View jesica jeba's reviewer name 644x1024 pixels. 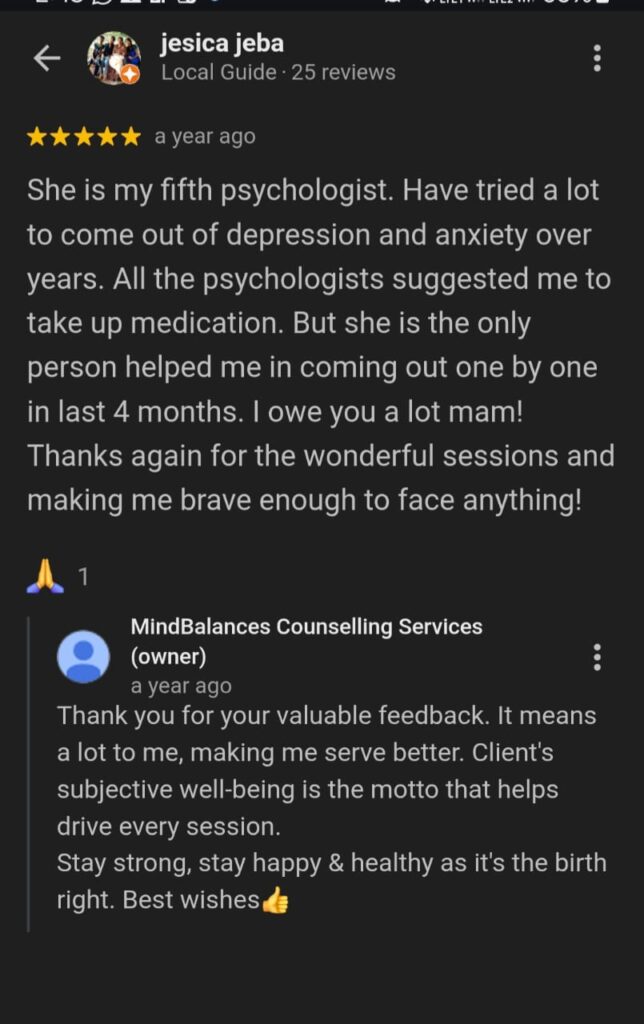222,44
